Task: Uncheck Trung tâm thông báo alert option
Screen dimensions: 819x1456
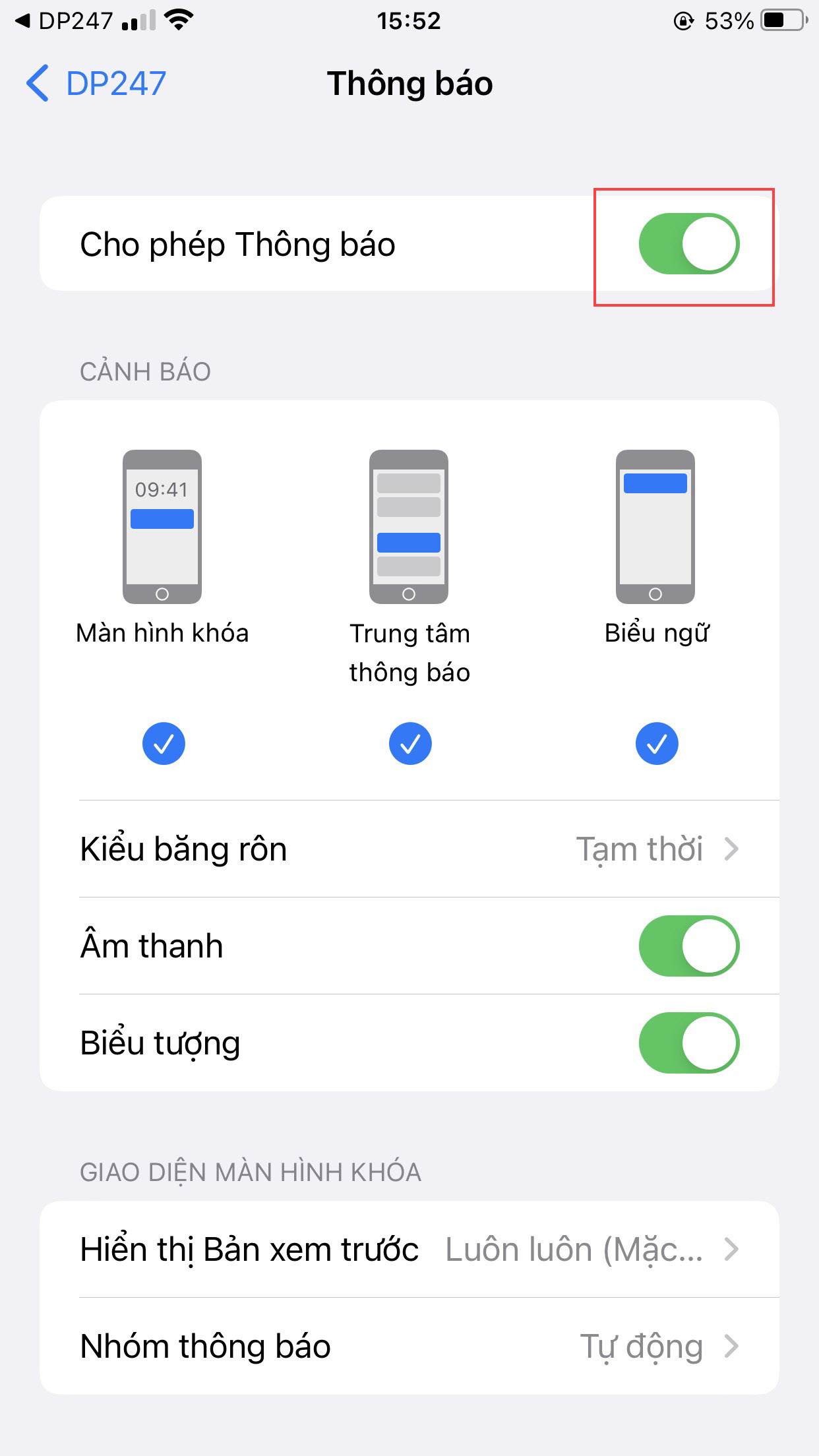Action: coord(409,744)
